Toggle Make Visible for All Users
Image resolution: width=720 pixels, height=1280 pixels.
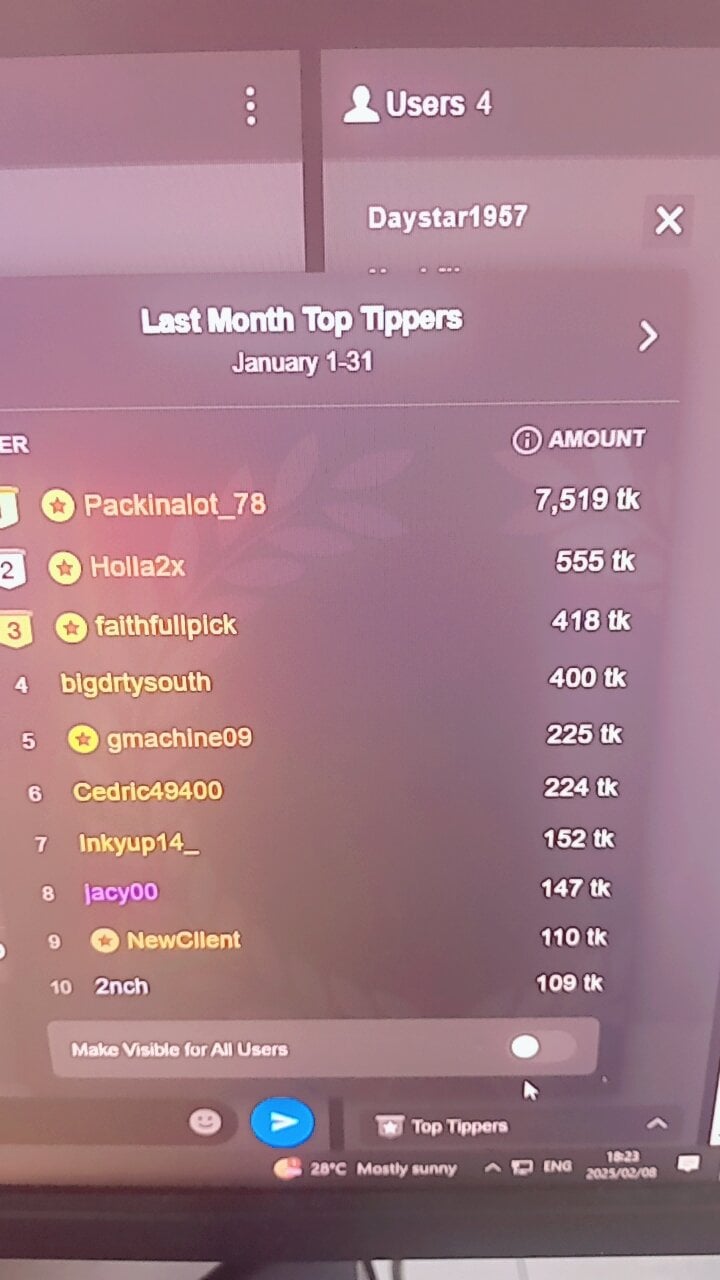pyautogui.click(x=541, y=1047)
